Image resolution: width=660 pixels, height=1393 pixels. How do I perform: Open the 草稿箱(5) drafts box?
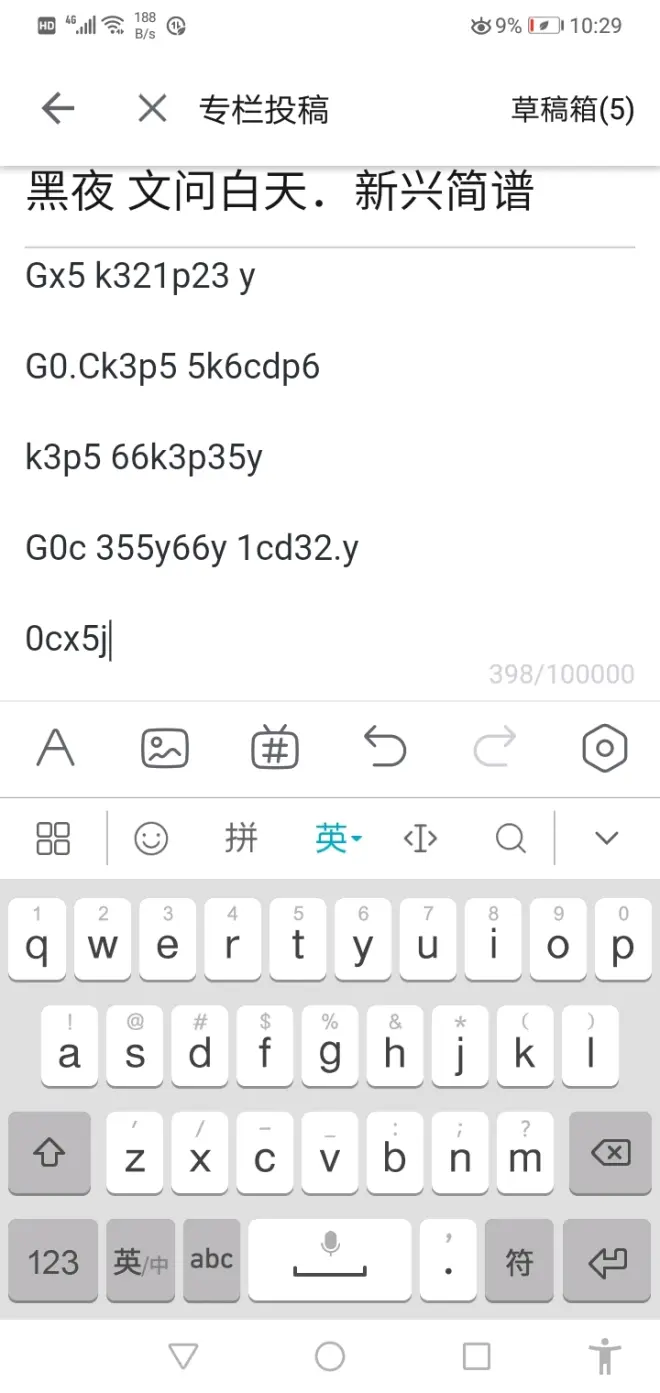572,109
